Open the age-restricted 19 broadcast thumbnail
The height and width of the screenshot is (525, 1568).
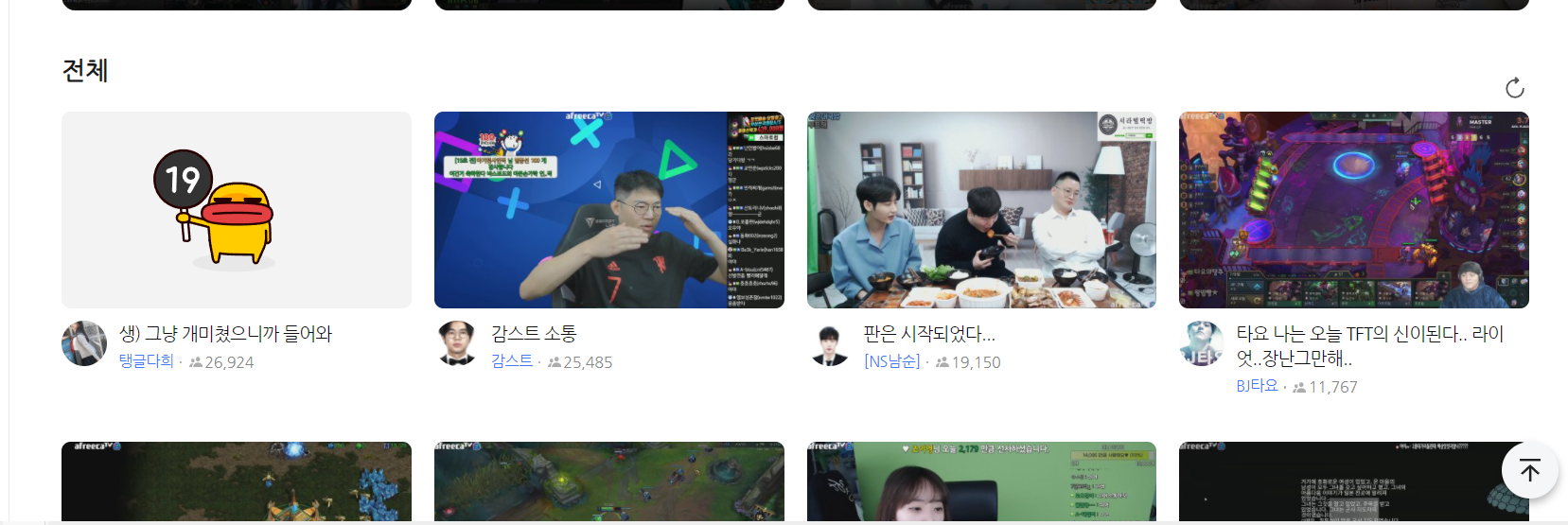pyautogui.click(x=237, y=210)
